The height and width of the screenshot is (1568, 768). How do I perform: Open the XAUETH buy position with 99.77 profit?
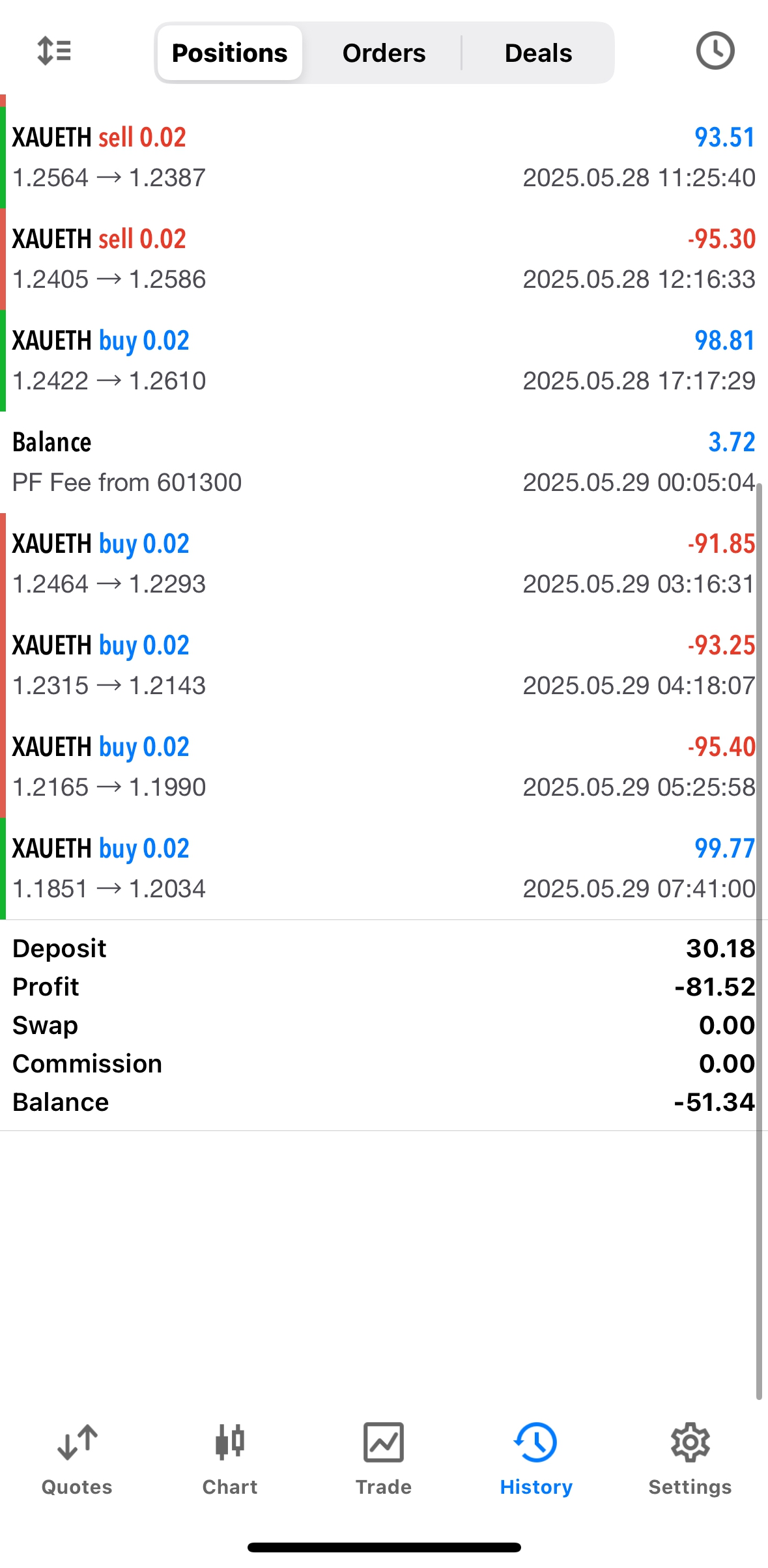point(384,868)
